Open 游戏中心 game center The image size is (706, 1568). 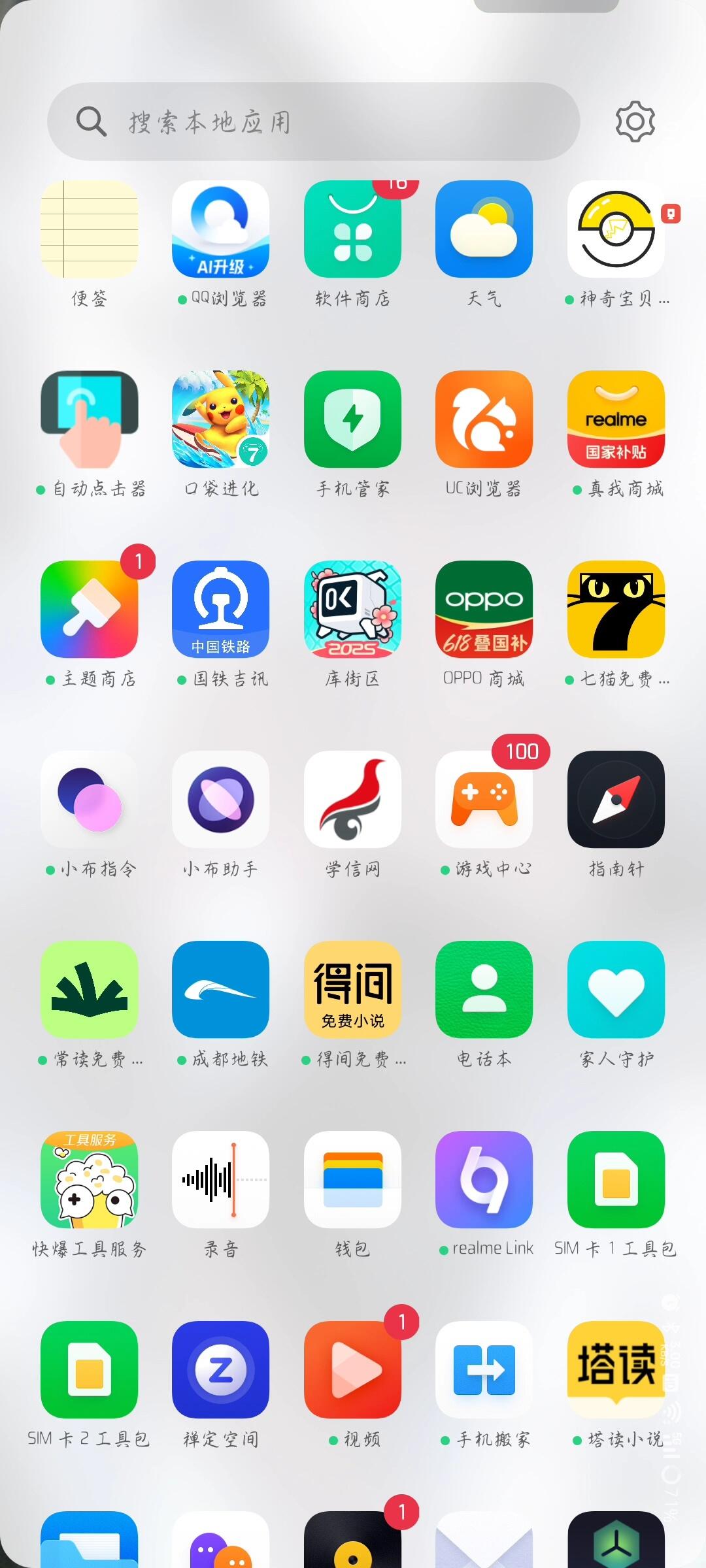tap(484, 800)
